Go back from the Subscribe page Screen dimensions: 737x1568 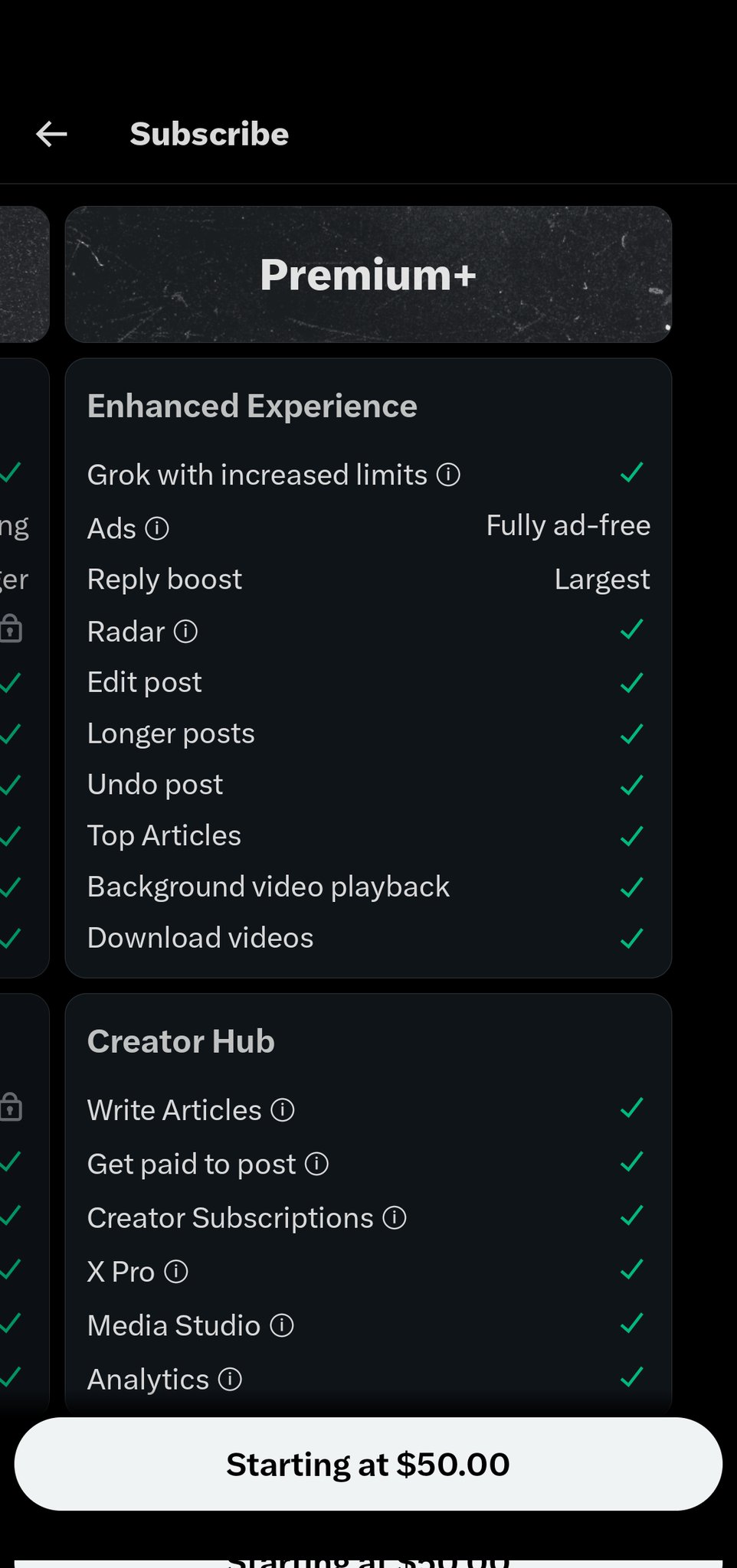51,135
